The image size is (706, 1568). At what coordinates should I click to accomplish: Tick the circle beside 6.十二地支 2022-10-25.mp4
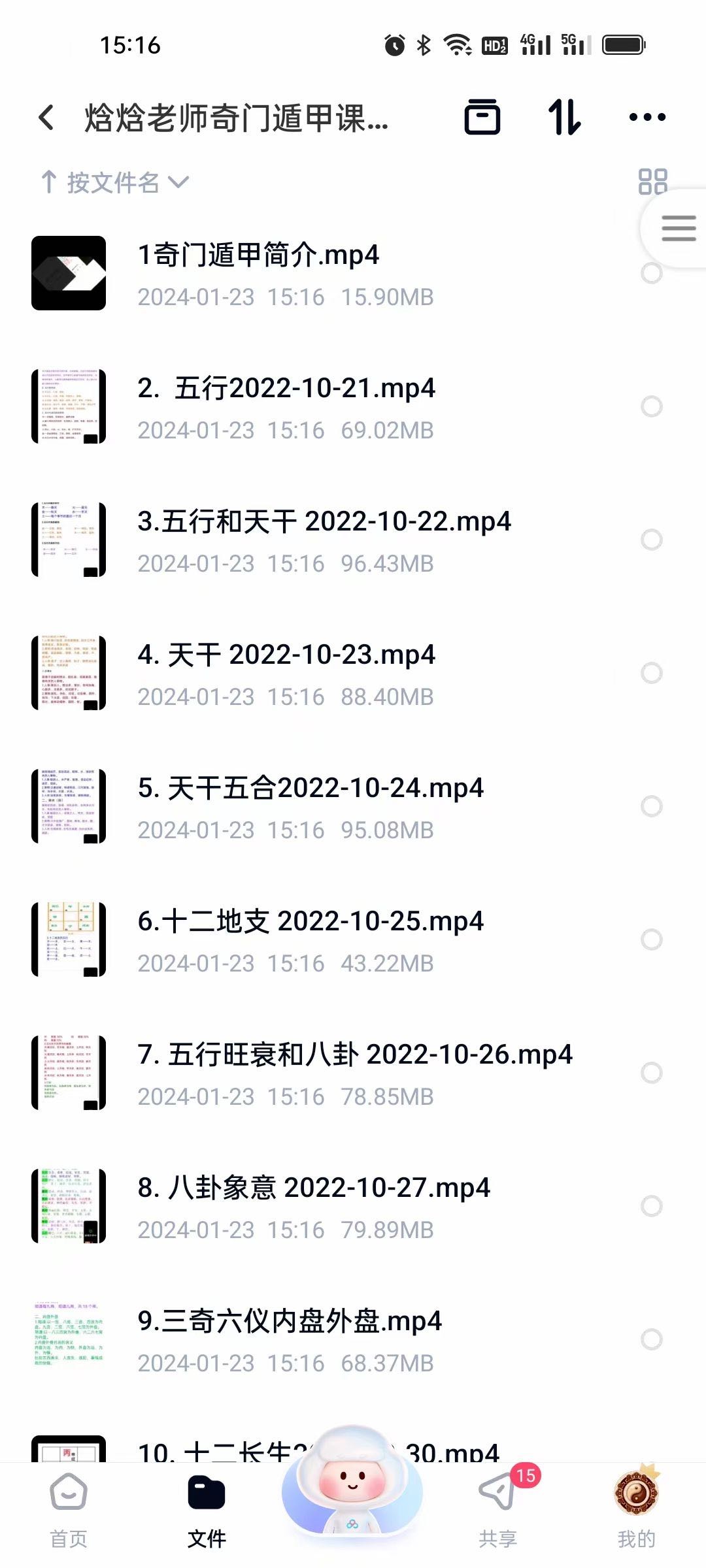pyautogui.click(x=651, y=939)
